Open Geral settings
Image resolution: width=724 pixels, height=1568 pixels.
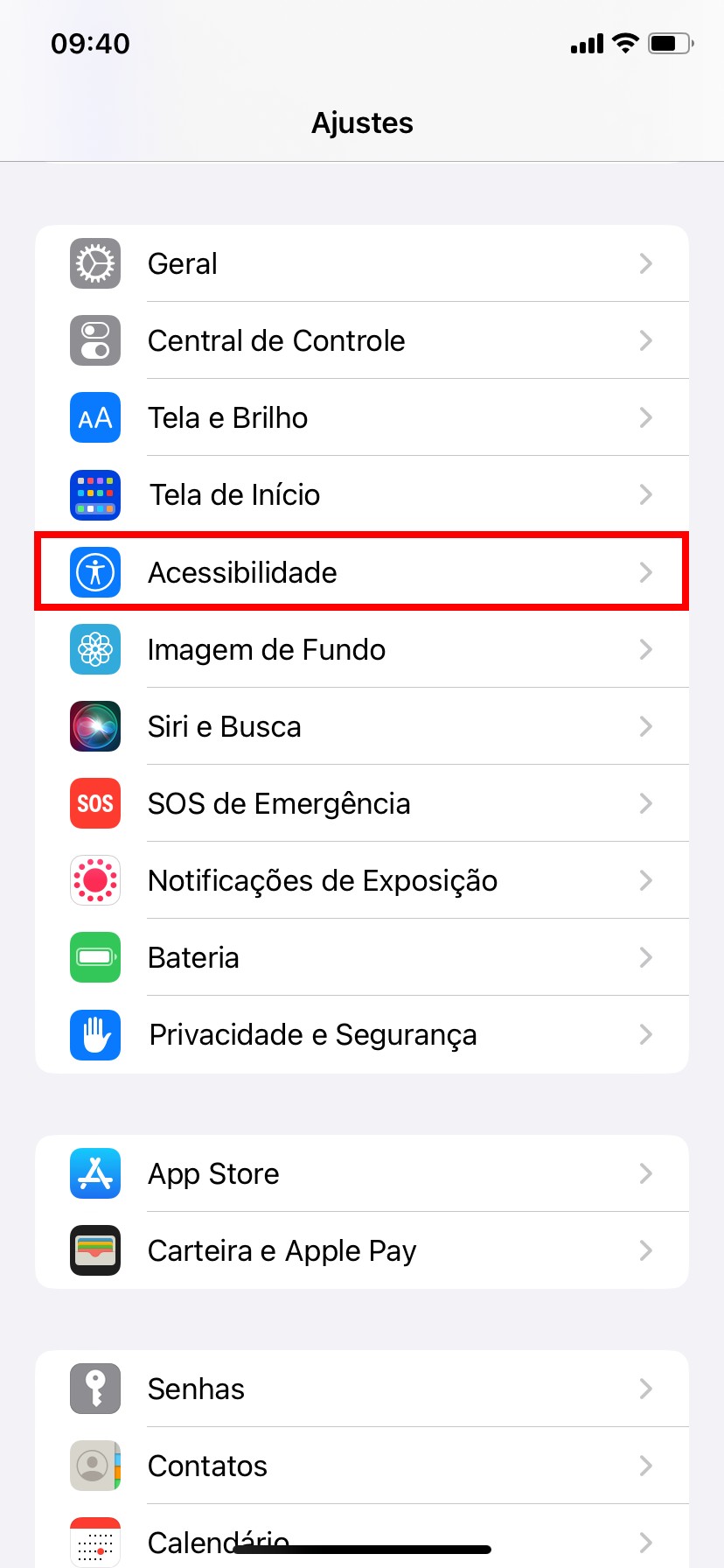pyautogui.click(x=362, y=263)
